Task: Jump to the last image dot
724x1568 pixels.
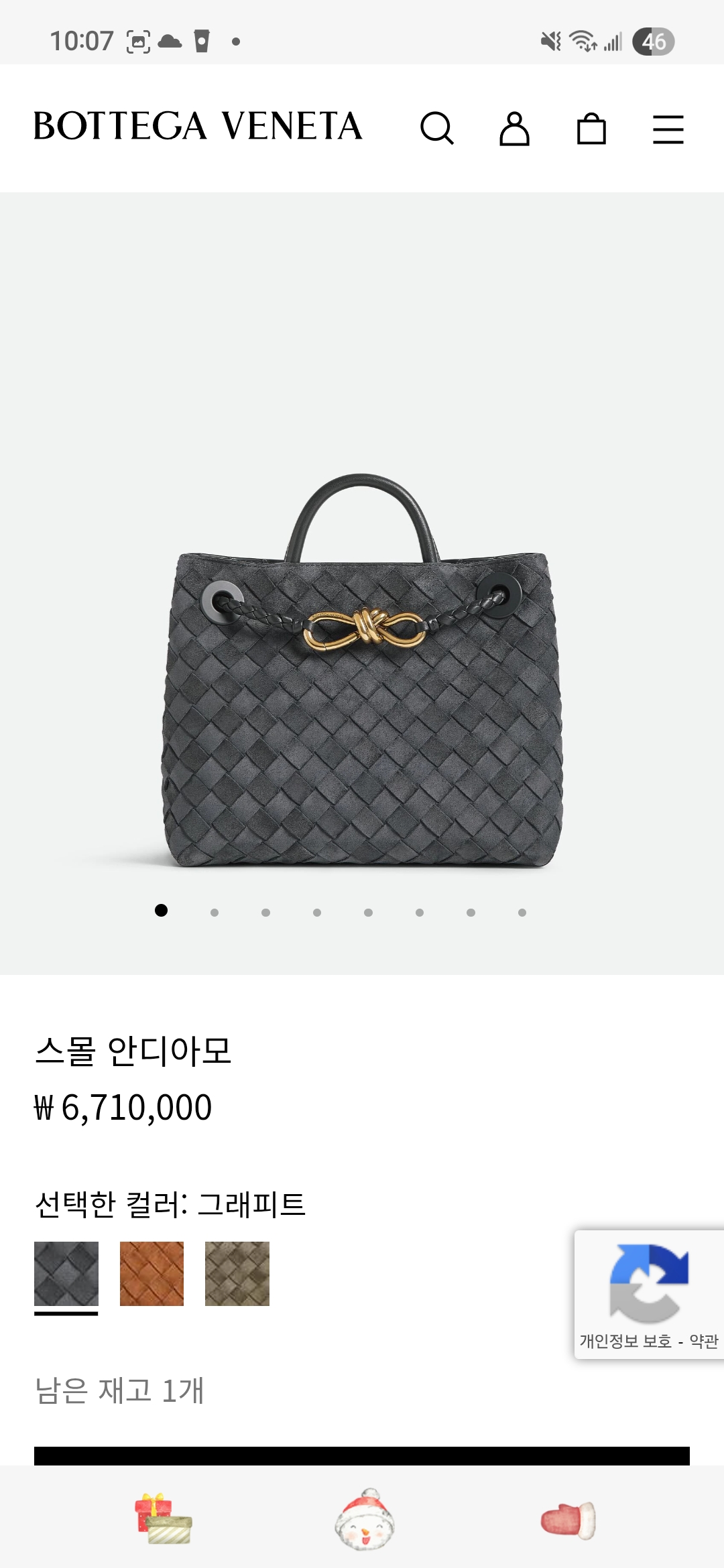Action: coord(522,912)
